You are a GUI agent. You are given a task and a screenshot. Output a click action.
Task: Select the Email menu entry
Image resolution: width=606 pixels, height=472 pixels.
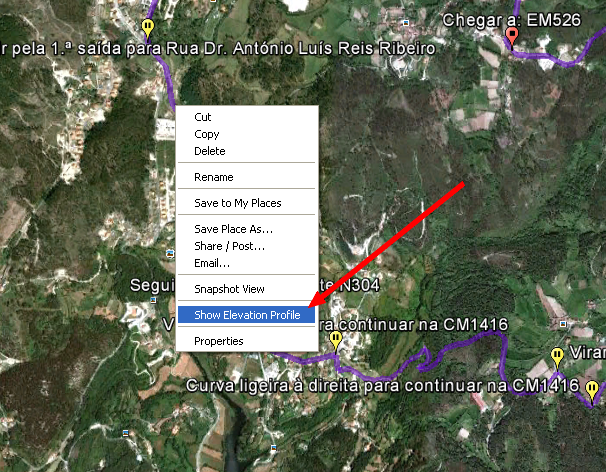212,263
